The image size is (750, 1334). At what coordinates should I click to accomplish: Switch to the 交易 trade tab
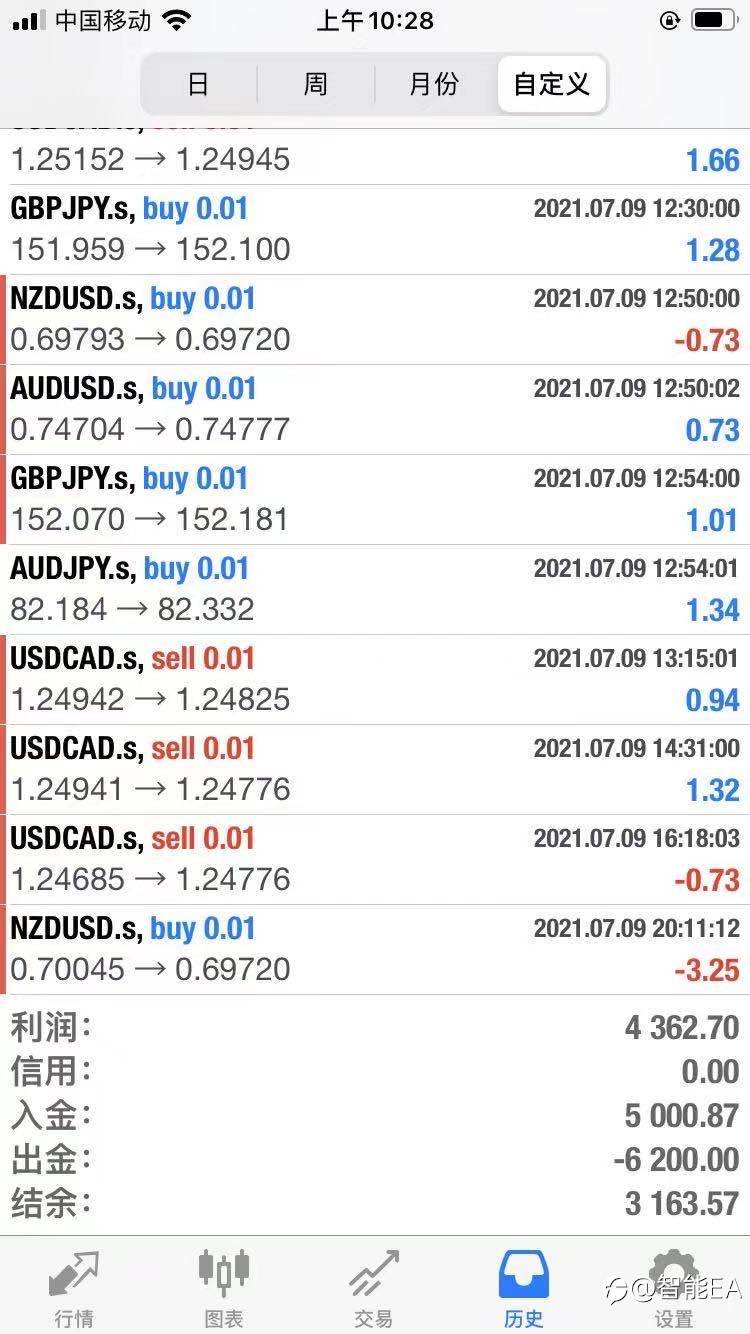pos(373,1289)
